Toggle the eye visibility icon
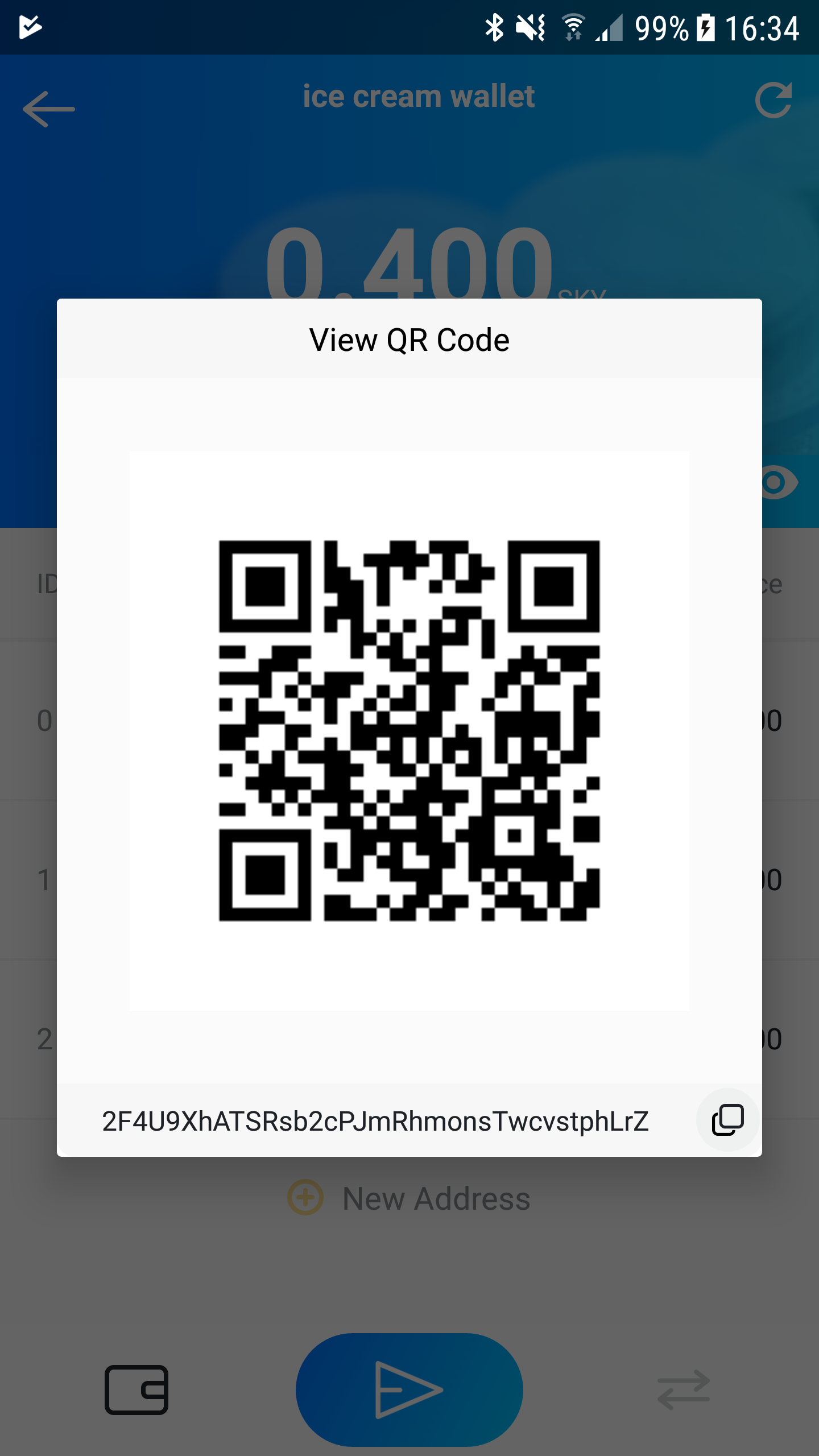This screenshot has height=1456, width=819. click(x=780, y=482)
